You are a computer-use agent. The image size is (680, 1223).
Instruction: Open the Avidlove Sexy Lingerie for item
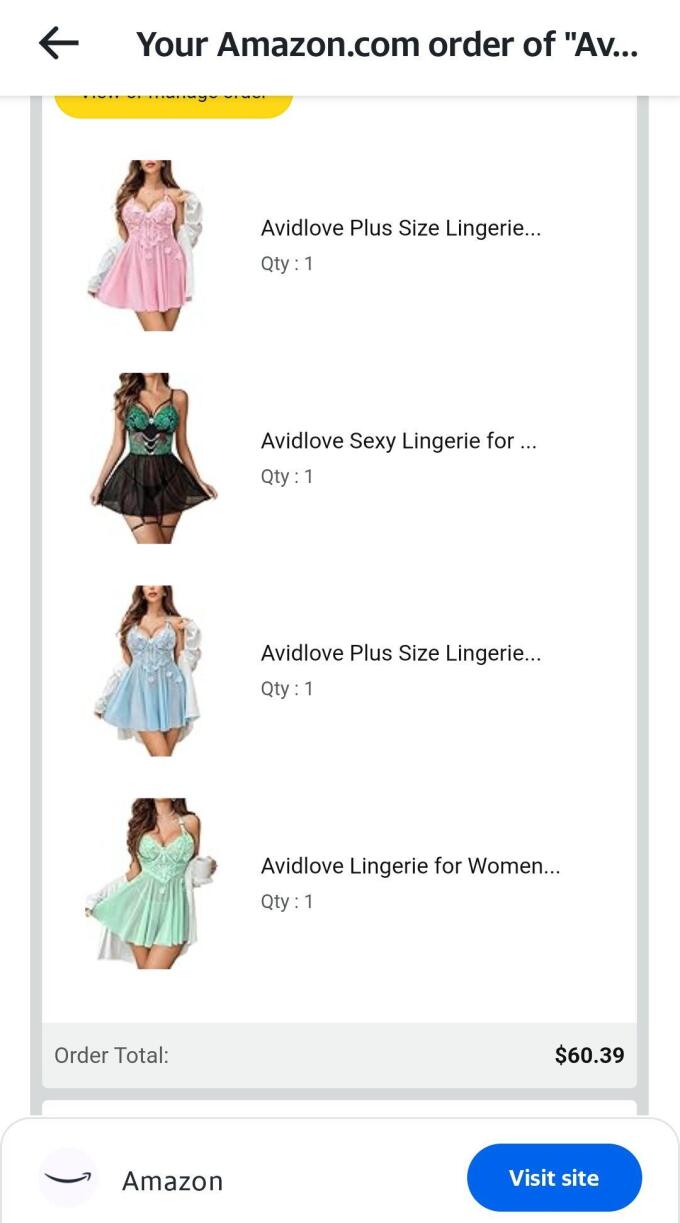pos(398,441)
